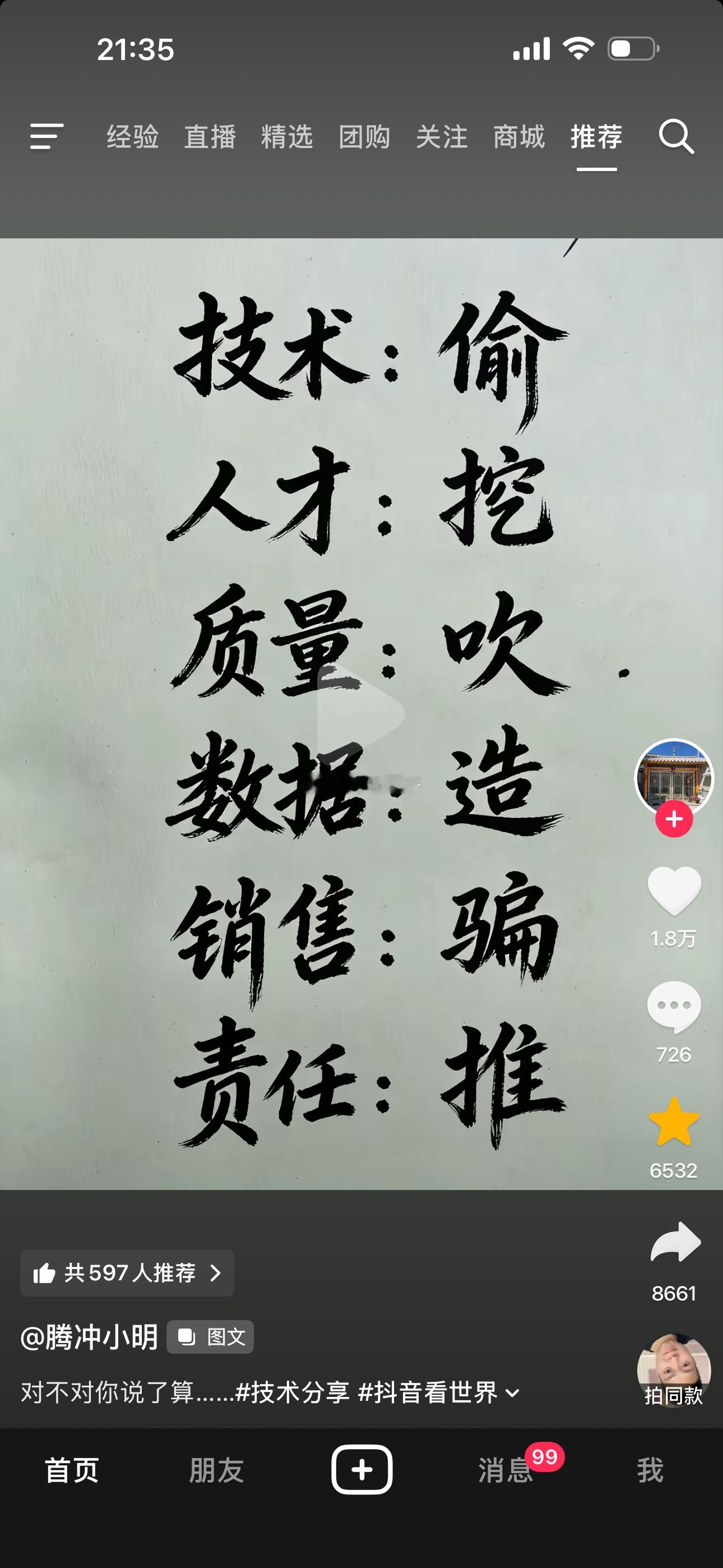723x1568 pixels.
Task: Open search on the recommendation feed
Action: pos(678,137)
